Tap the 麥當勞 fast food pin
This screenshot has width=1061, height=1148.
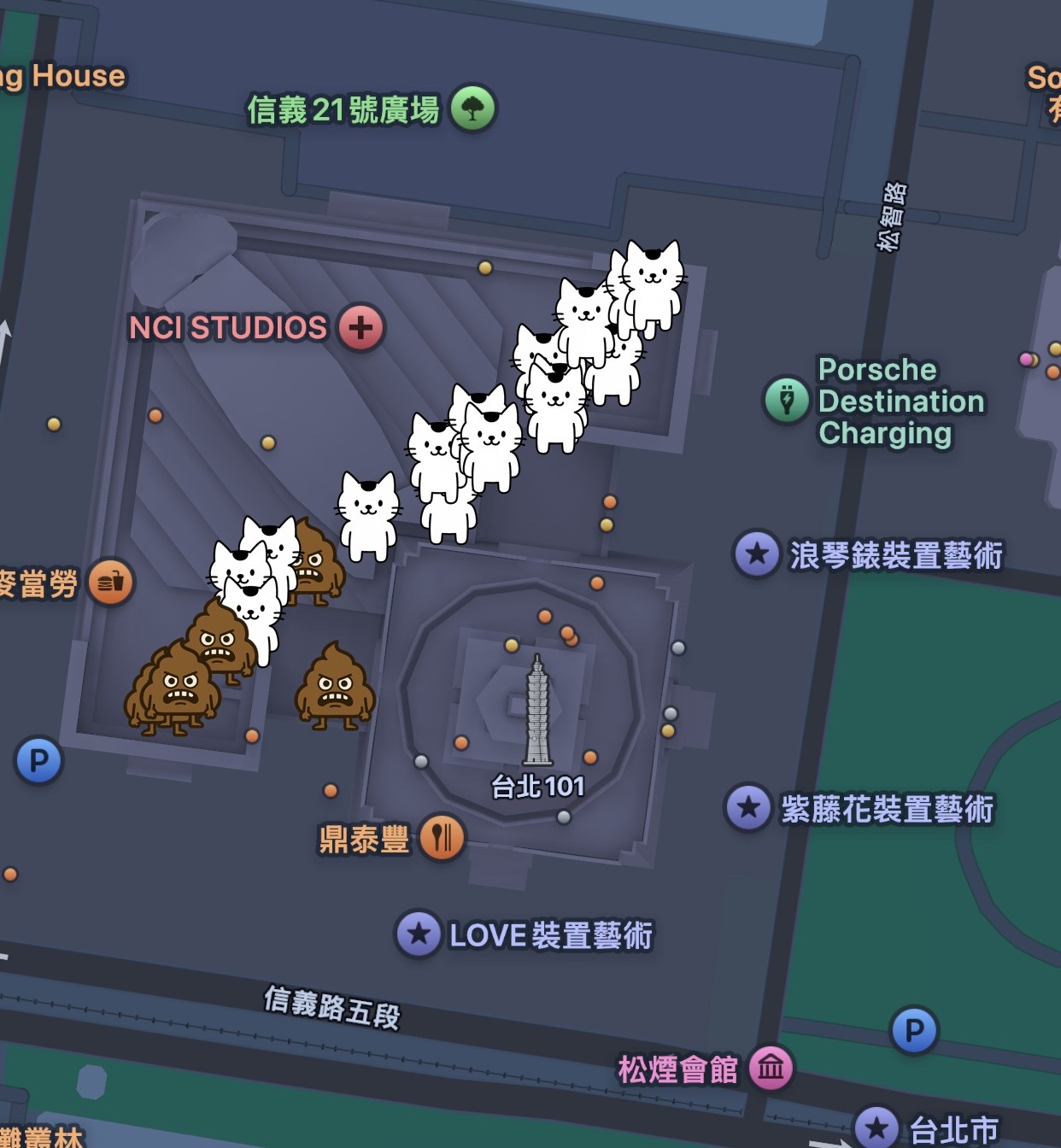click(x=111, y=583)
